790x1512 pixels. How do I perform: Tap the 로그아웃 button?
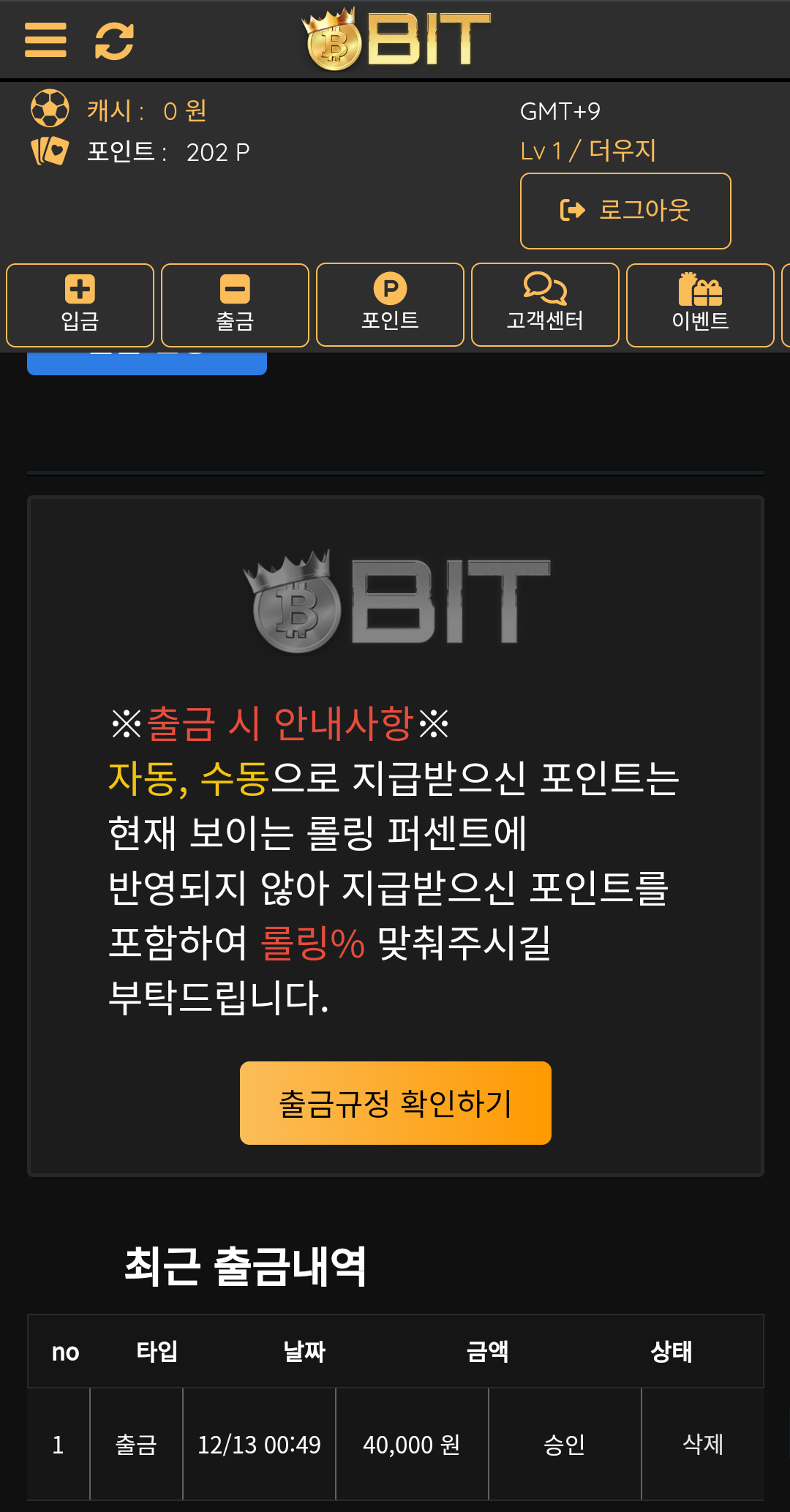[625, 211]
